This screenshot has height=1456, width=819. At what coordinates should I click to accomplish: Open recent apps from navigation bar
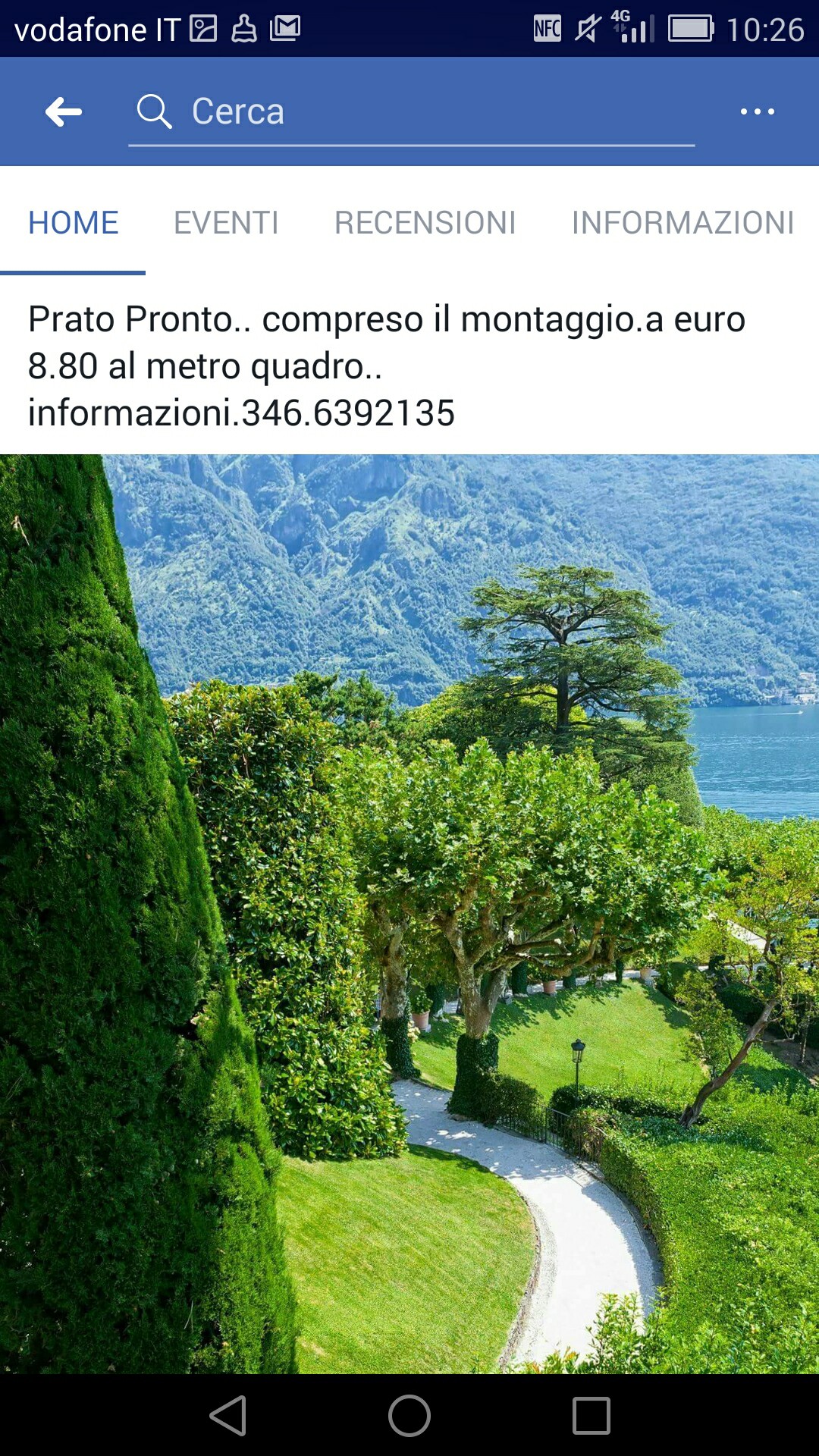coord(591,1416)
